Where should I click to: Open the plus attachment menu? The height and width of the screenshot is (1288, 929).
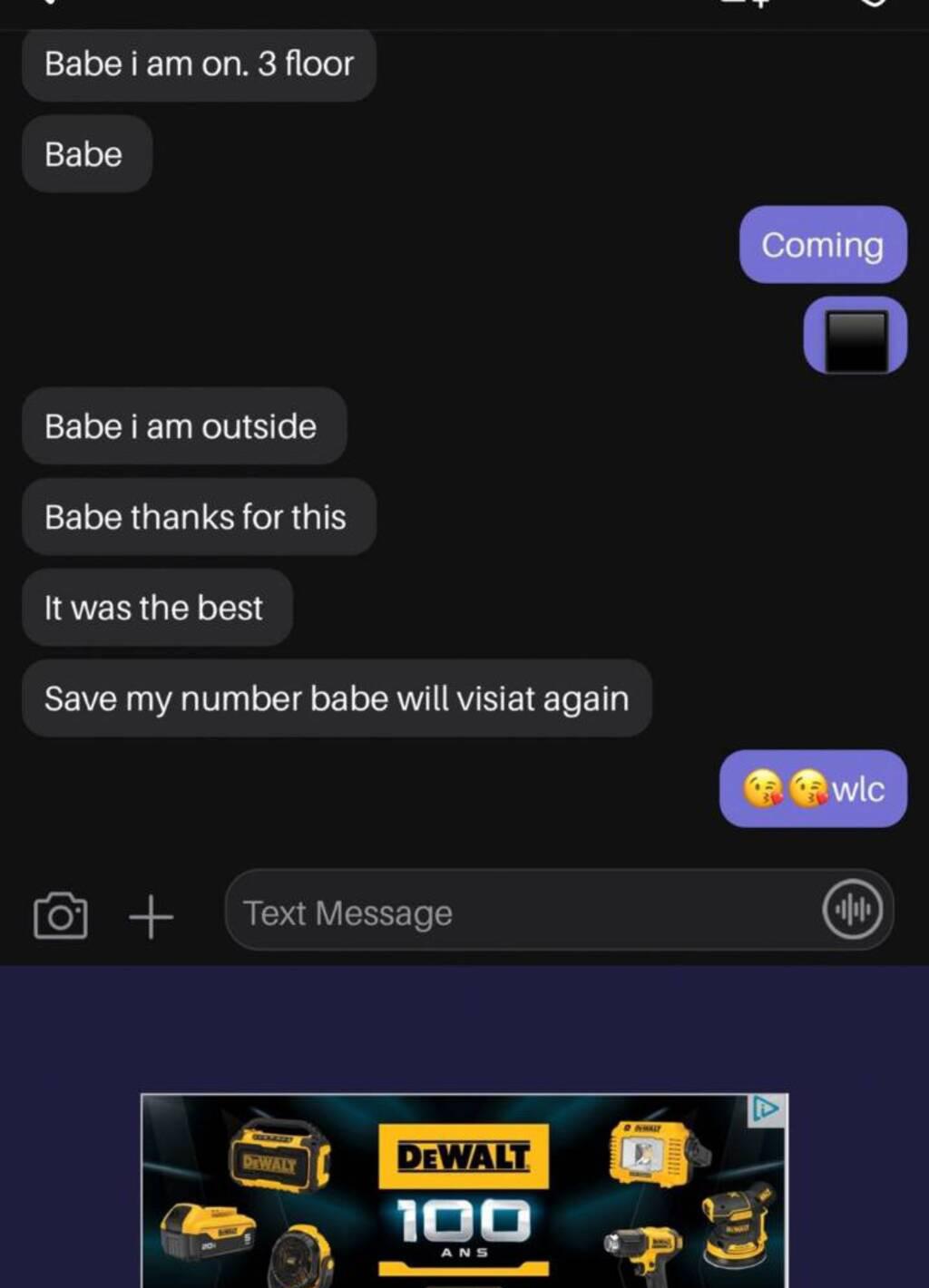click(151, 915)
